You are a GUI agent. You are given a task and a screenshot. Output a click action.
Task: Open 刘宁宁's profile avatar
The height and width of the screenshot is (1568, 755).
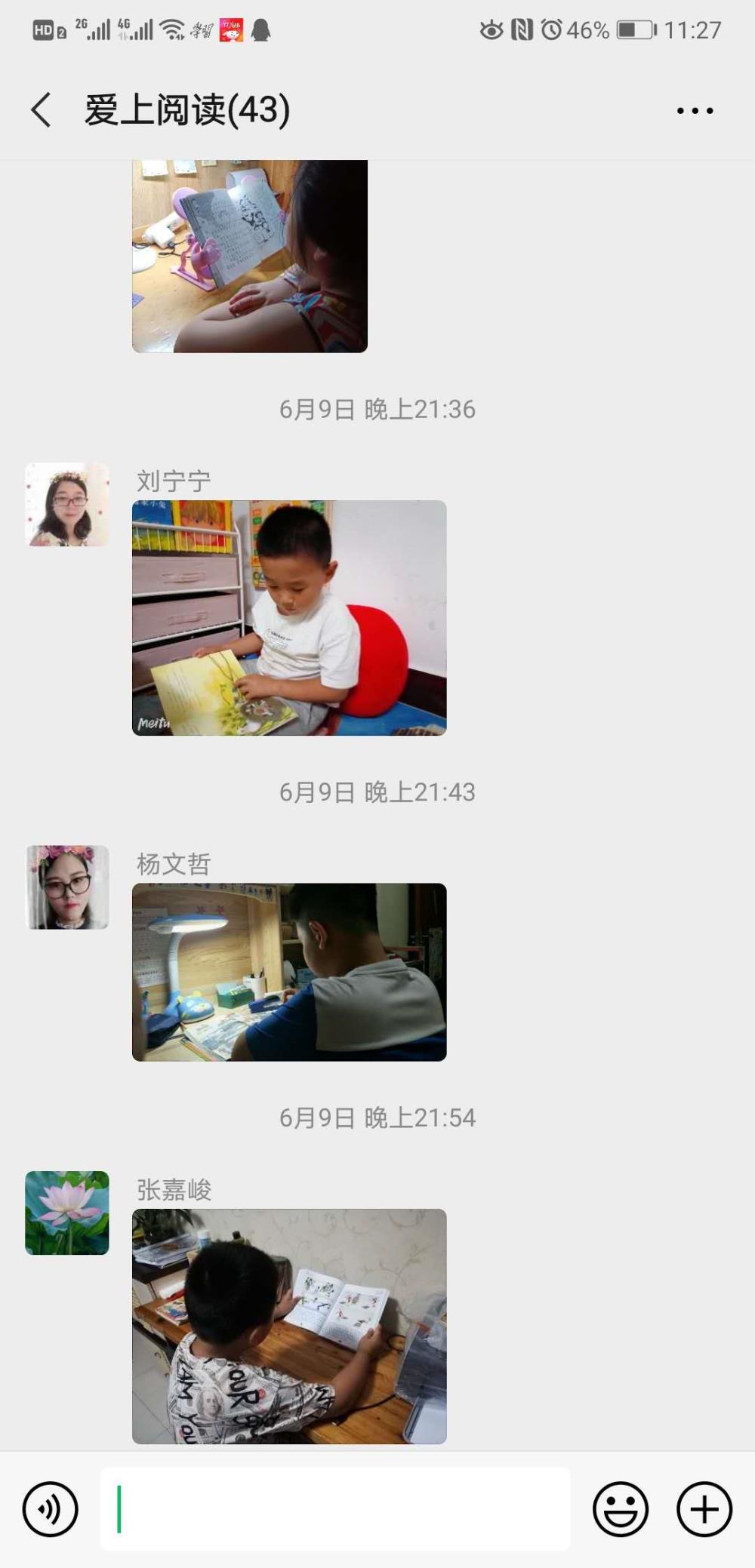[67, 504]
